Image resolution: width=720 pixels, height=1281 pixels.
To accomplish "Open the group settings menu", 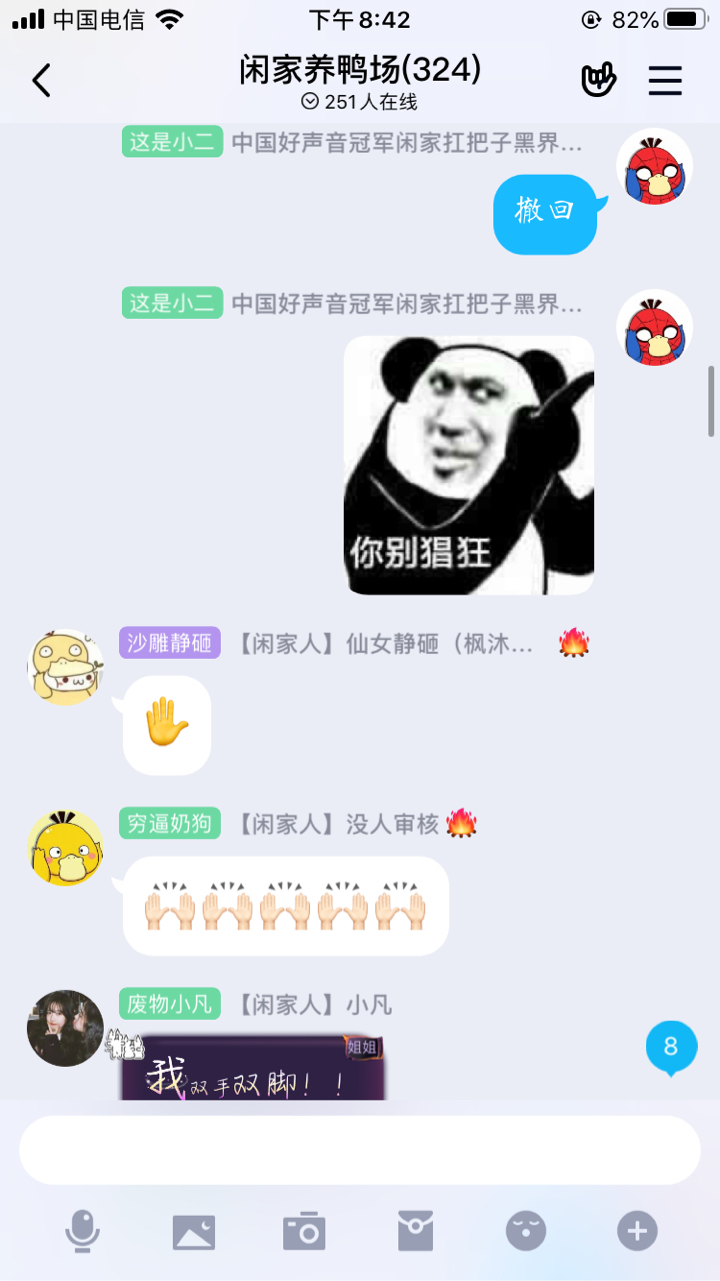I will [x=665, y=80].
